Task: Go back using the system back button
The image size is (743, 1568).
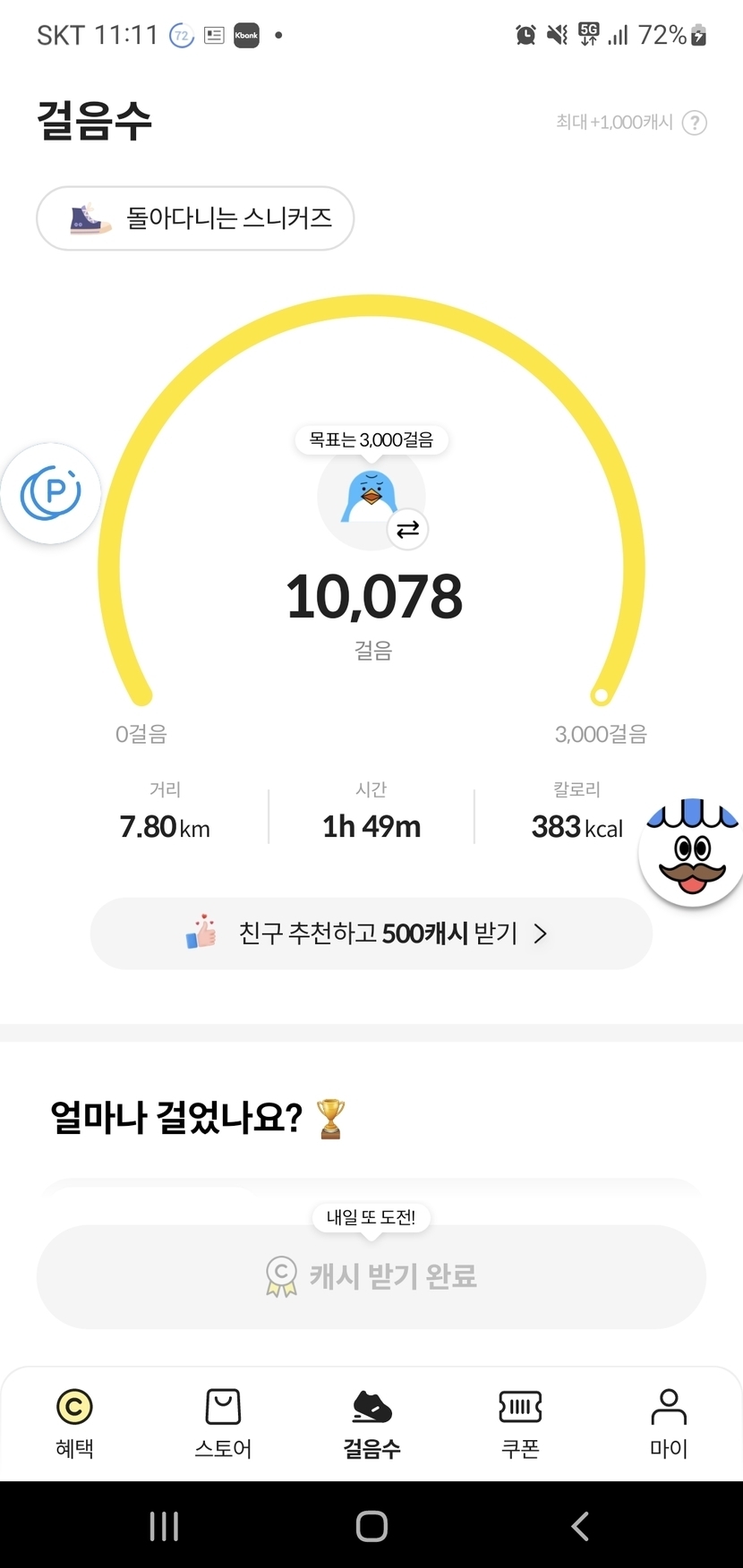Action: (x=579, y=1526)
